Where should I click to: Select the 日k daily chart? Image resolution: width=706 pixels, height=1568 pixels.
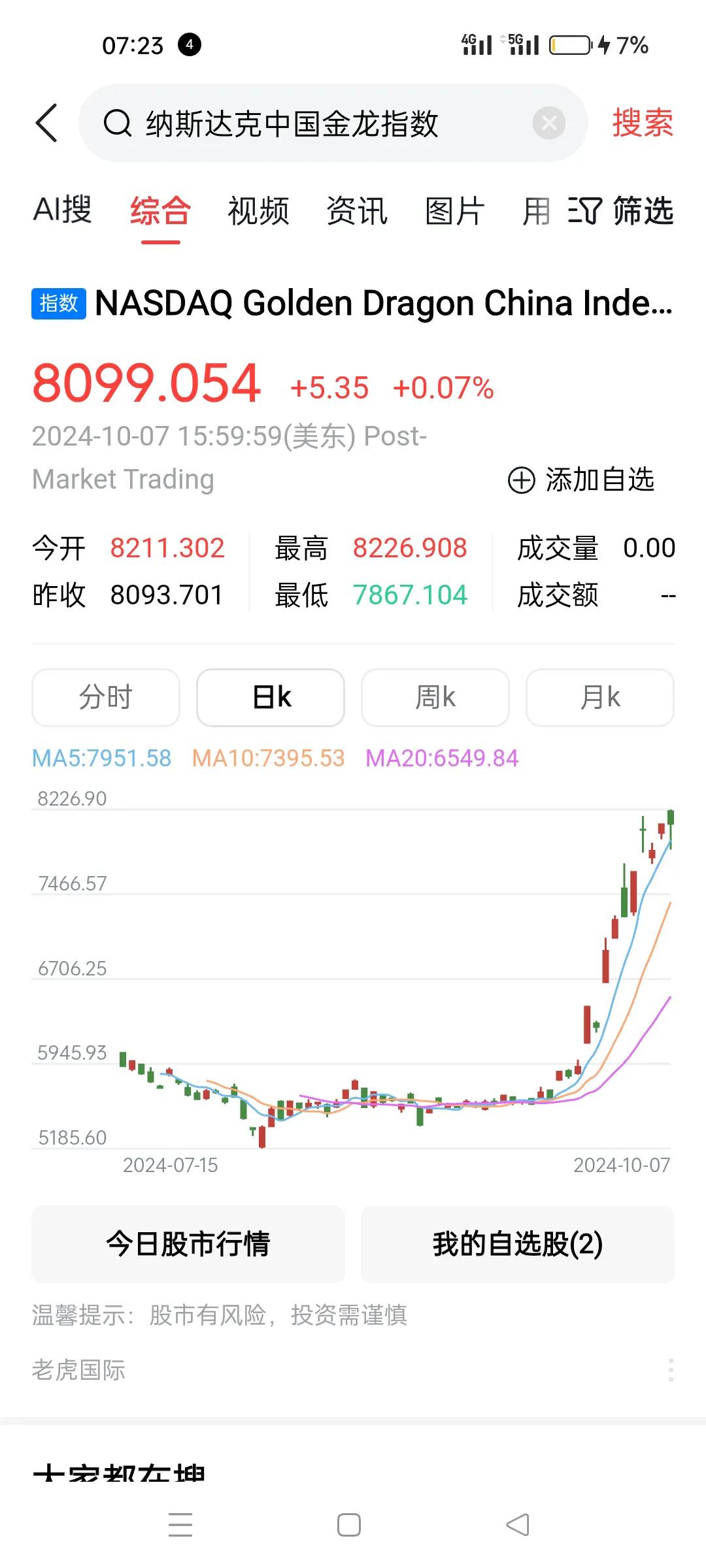click(x=271, y=697)
